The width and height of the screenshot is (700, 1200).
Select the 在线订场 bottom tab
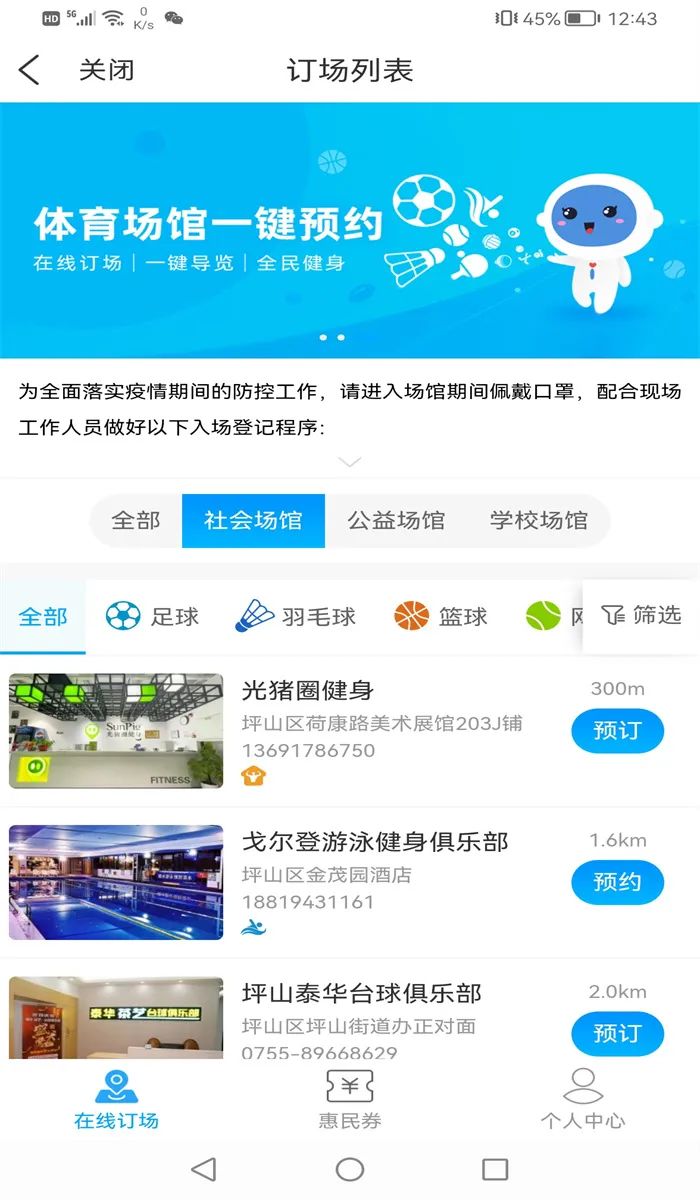pos(116,1098)
